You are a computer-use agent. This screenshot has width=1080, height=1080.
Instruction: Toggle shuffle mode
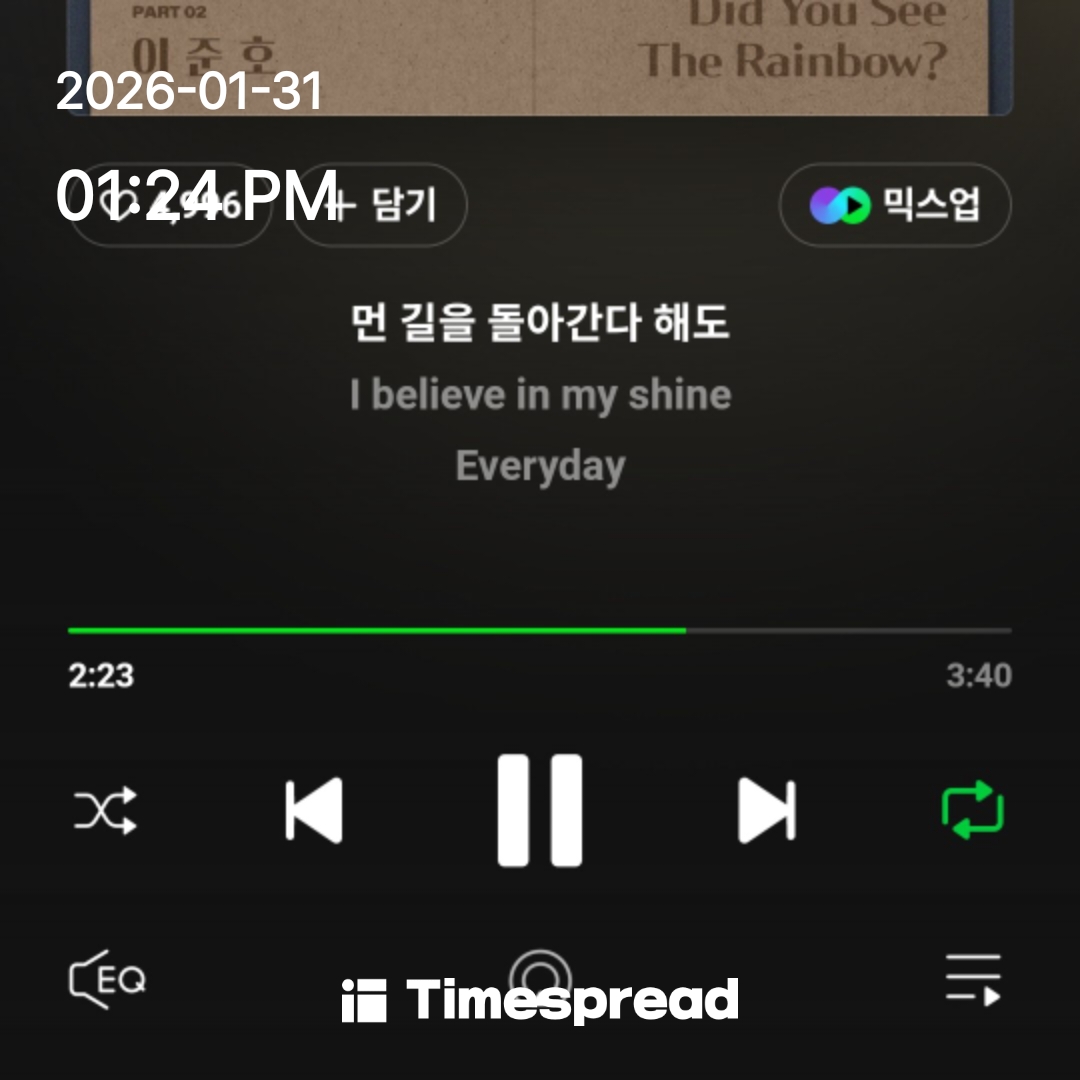point(105,810)
